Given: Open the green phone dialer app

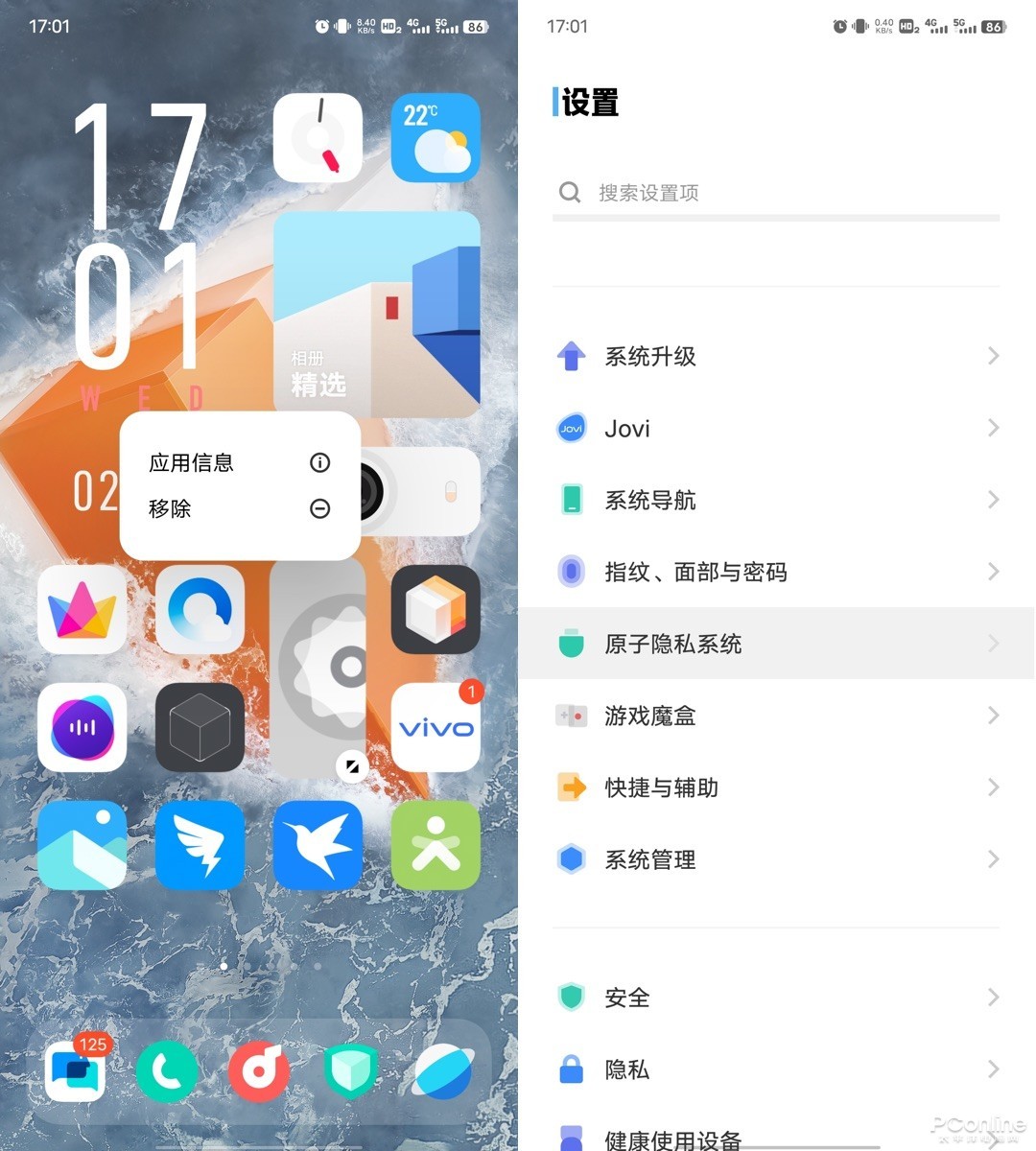Looking at the screenshot, I should [167, 1070].
